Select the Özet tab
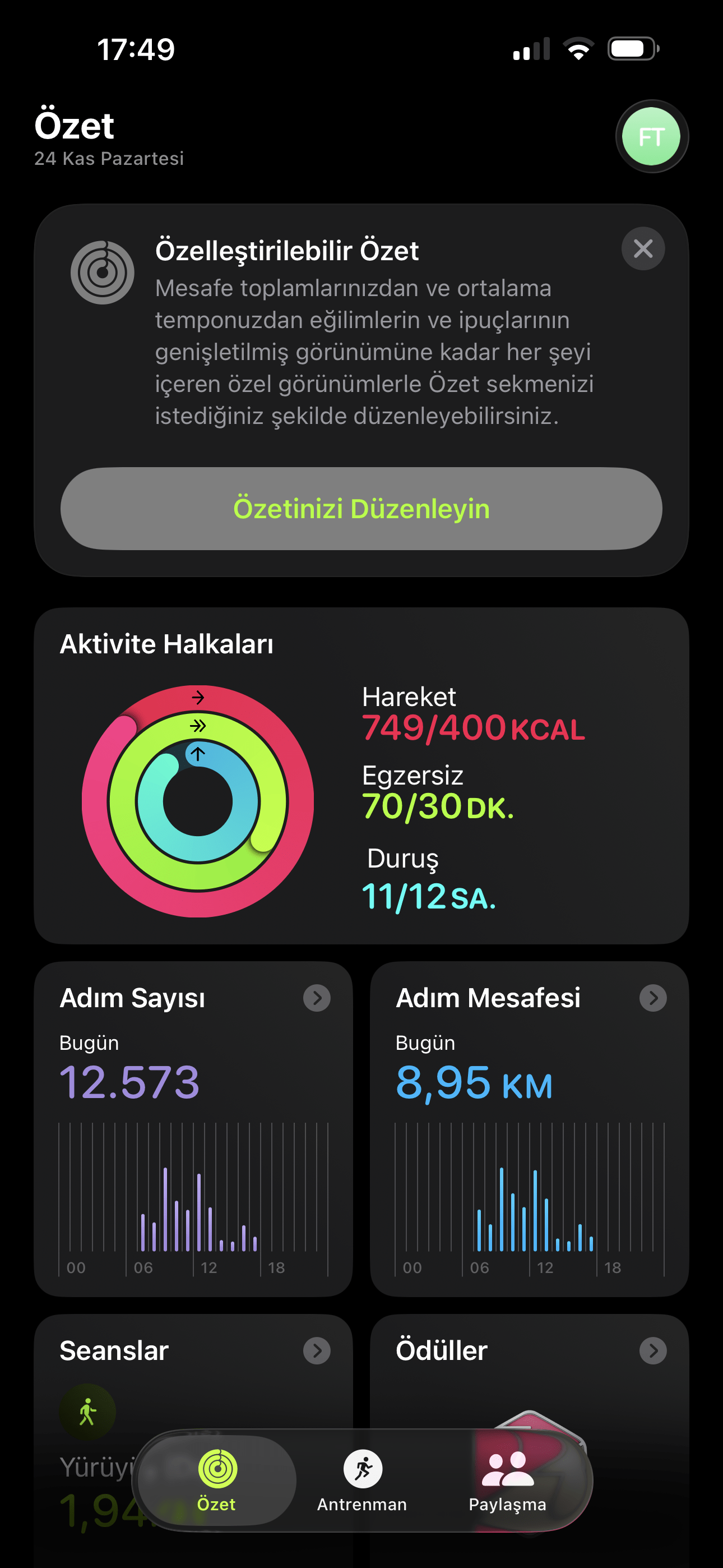This screenshot has width=723, height=1568. pyautogui.click(x=217, y=1480)
